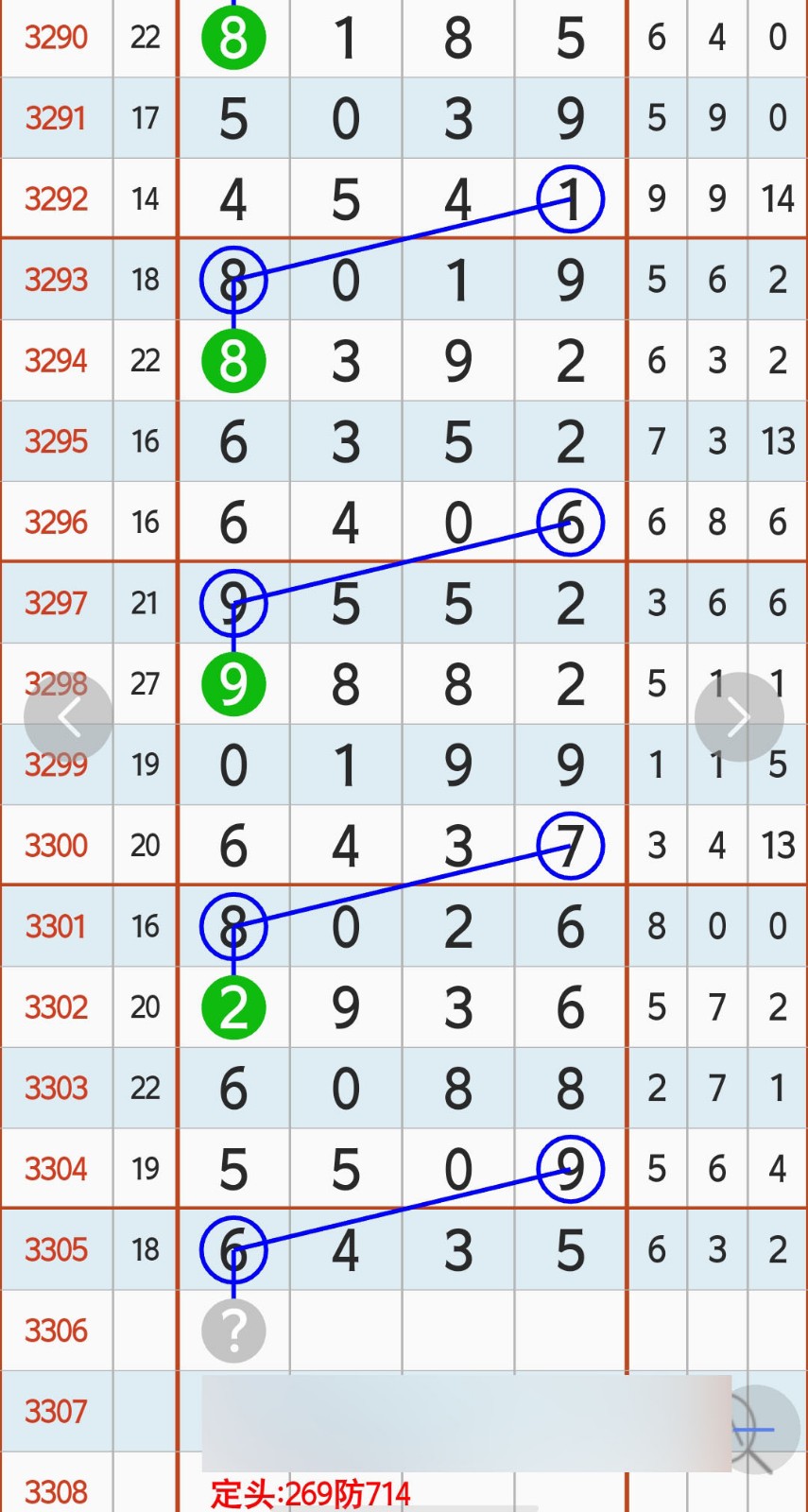Click the green circled 8 in row 3294
The image size is (808, 1512).
[233, 360]
